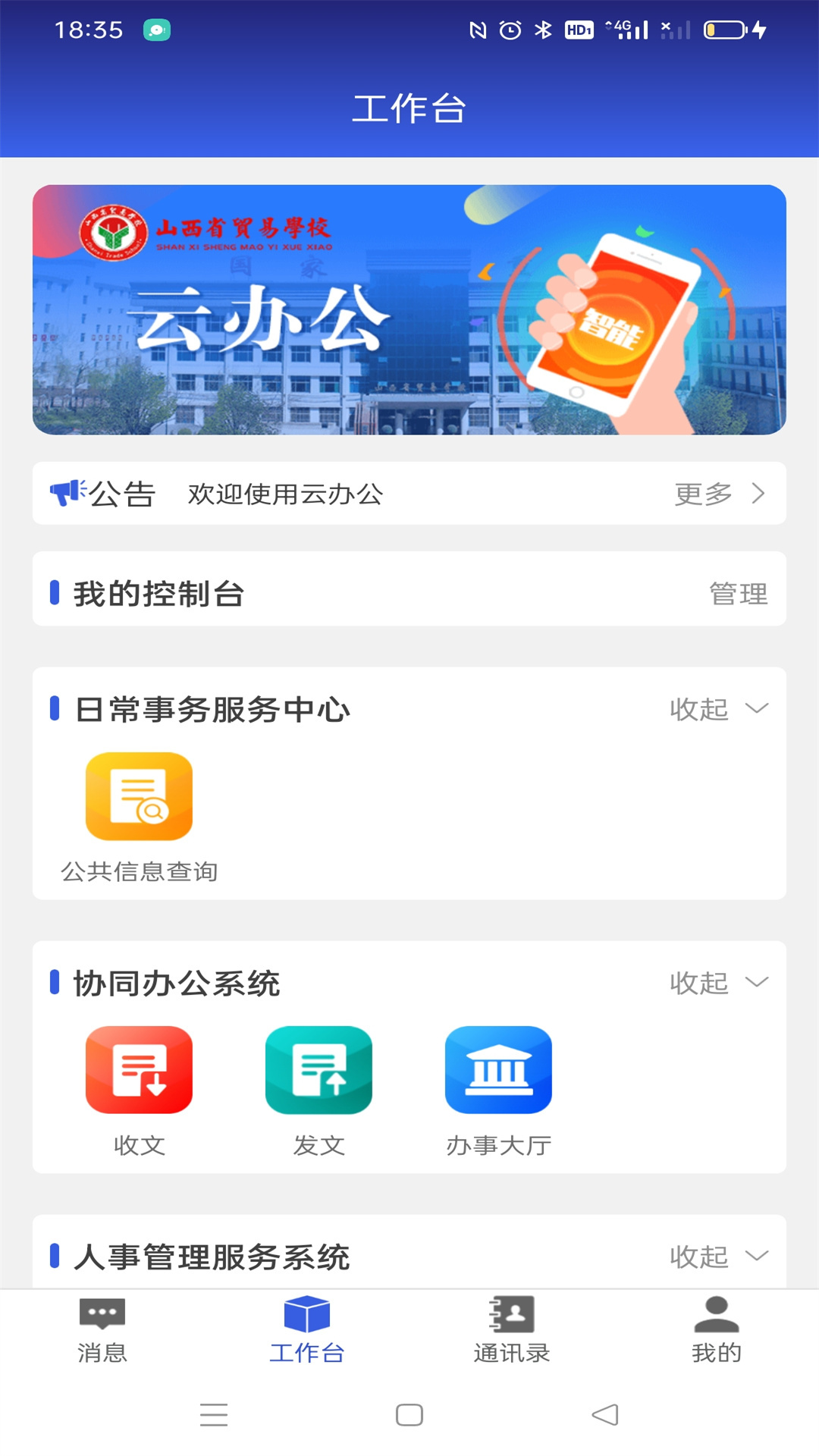Tap 管理 to manage the console

(738, 595)
